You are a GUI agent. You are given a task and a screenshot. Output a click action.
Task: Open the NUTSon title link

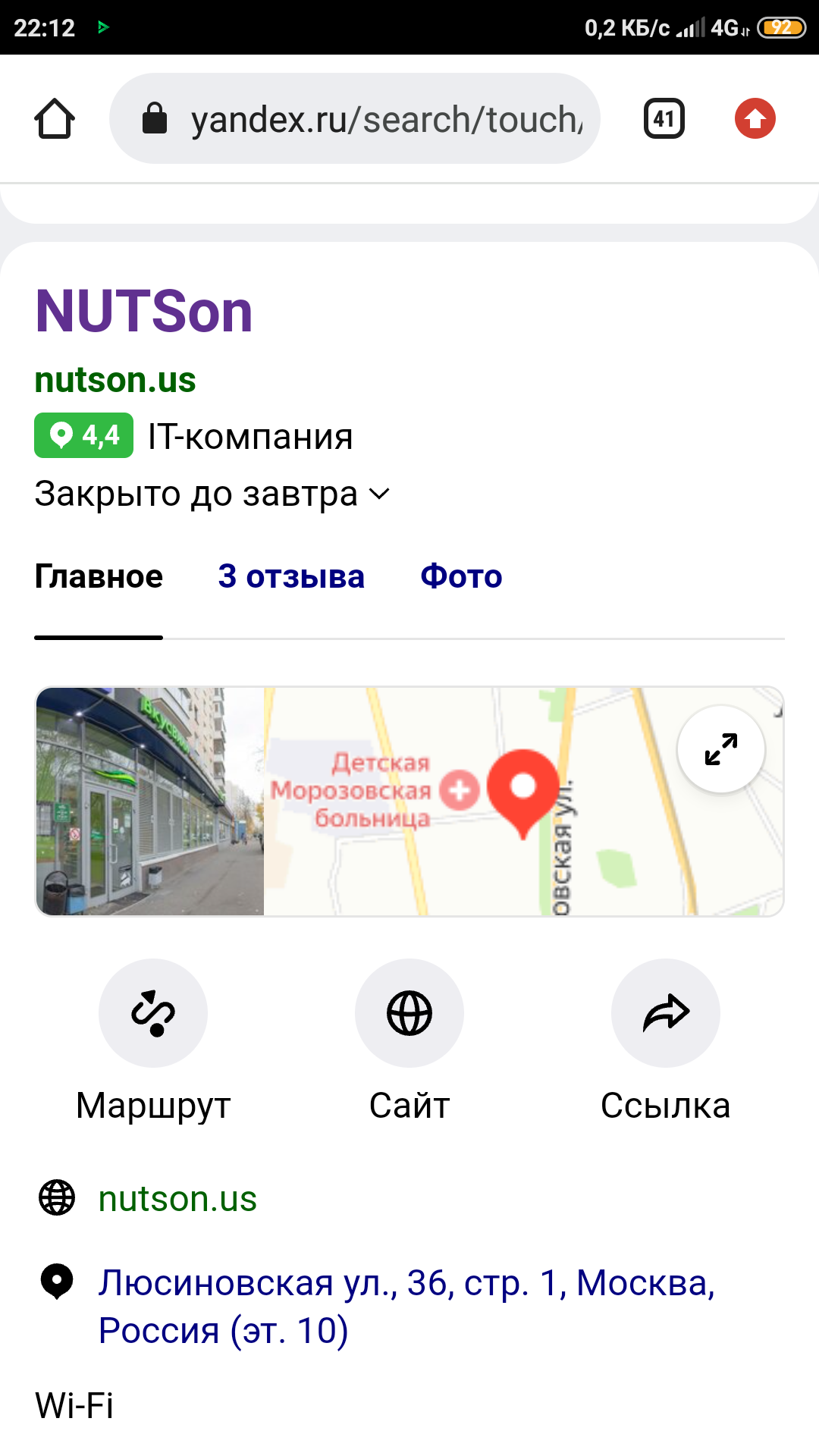click(x=144, y=312)
